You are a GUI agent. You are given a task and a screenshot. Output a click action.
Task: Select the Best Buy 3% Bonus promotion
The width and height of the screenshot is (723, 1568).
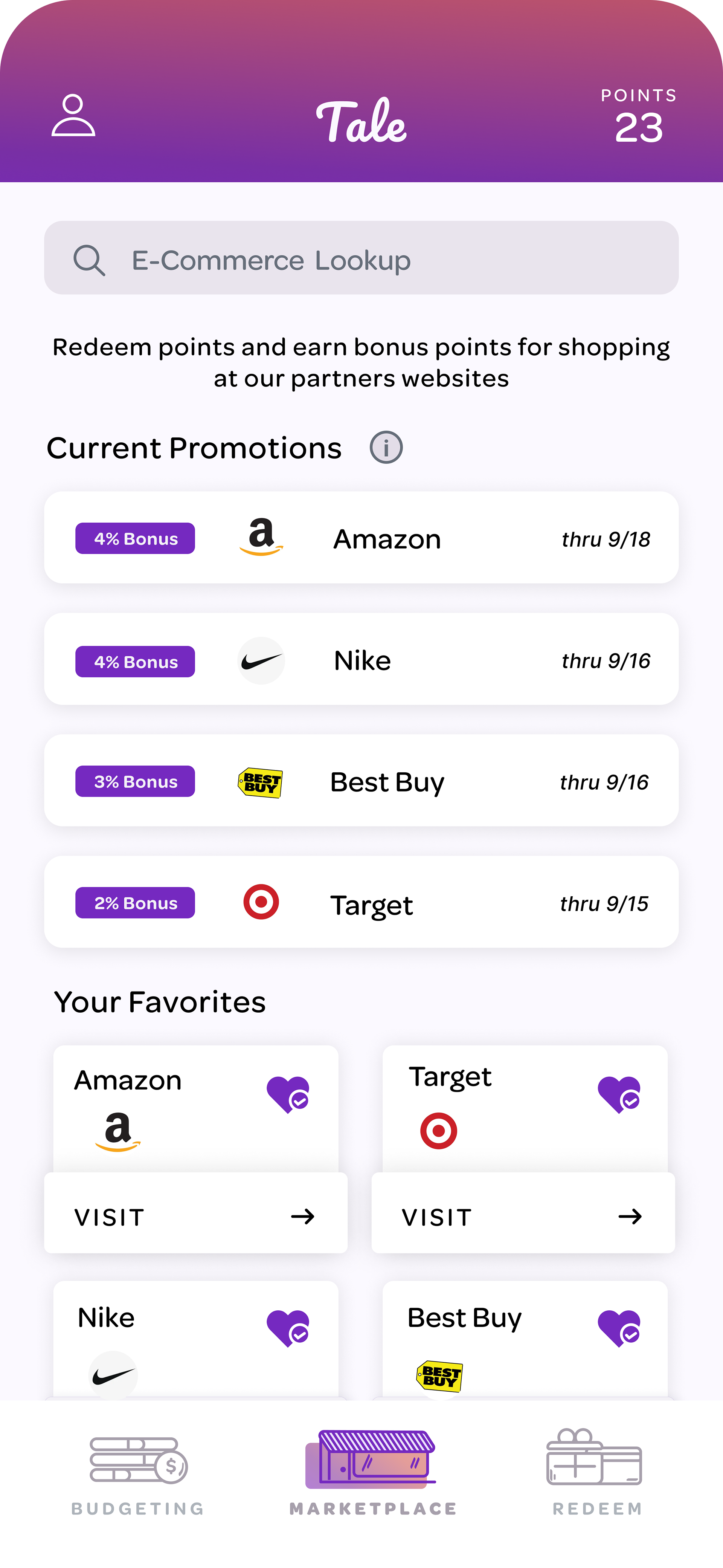point(361,780)
